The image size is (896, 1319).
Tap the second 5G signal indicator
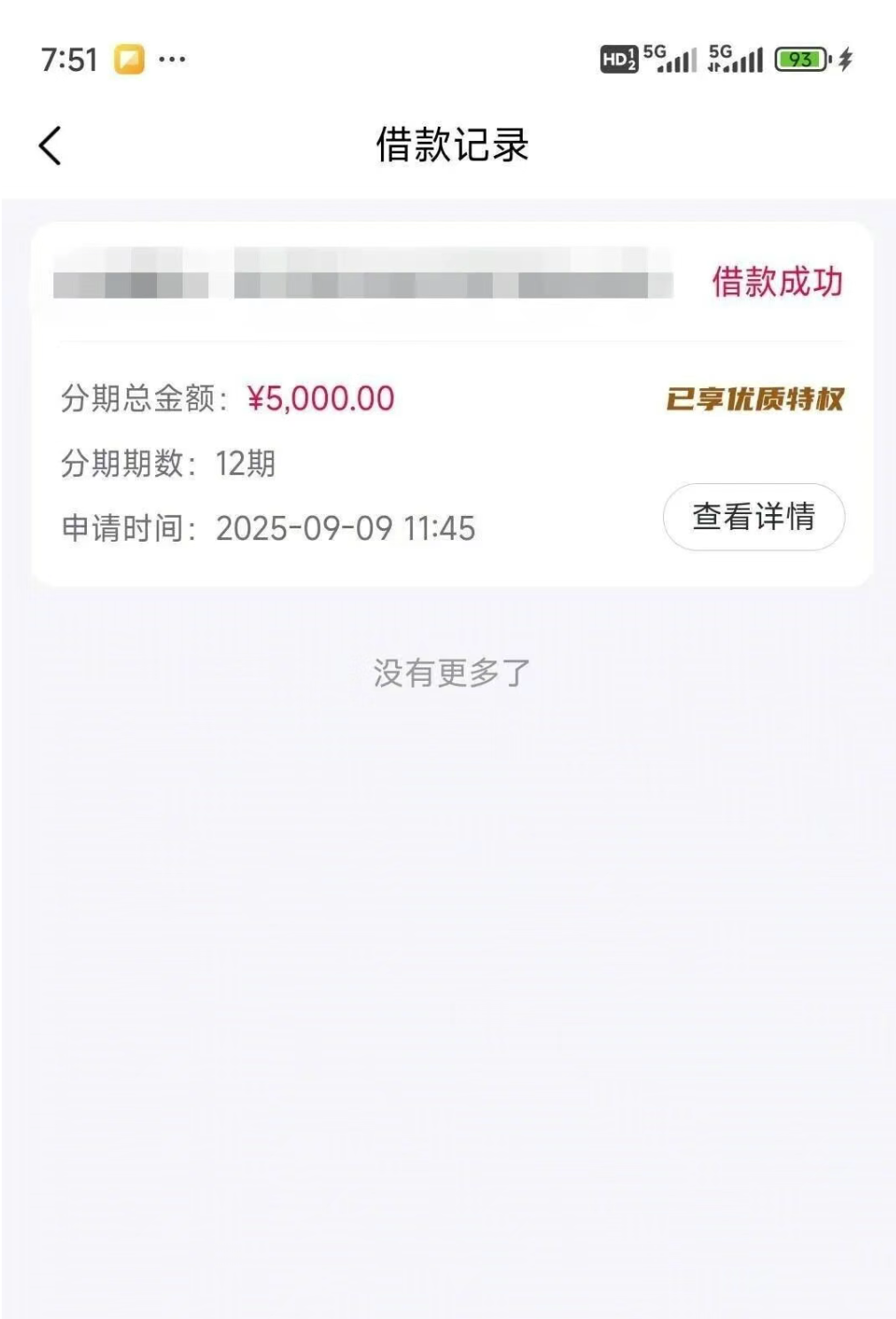[x=734, y=59]
